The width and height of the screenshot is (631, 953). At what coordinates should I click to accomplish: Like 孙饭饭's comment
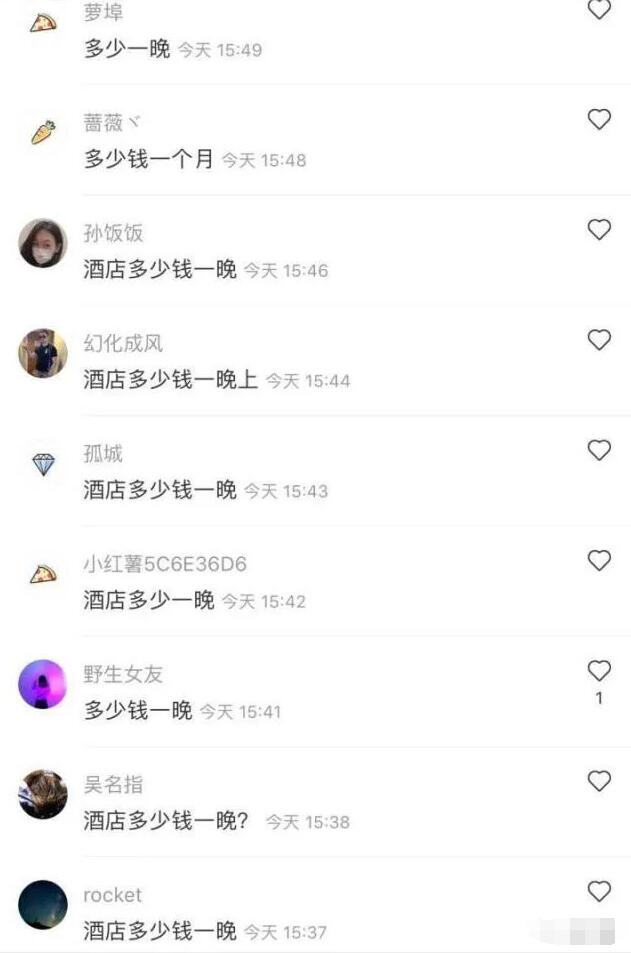(x=599, y=230)
